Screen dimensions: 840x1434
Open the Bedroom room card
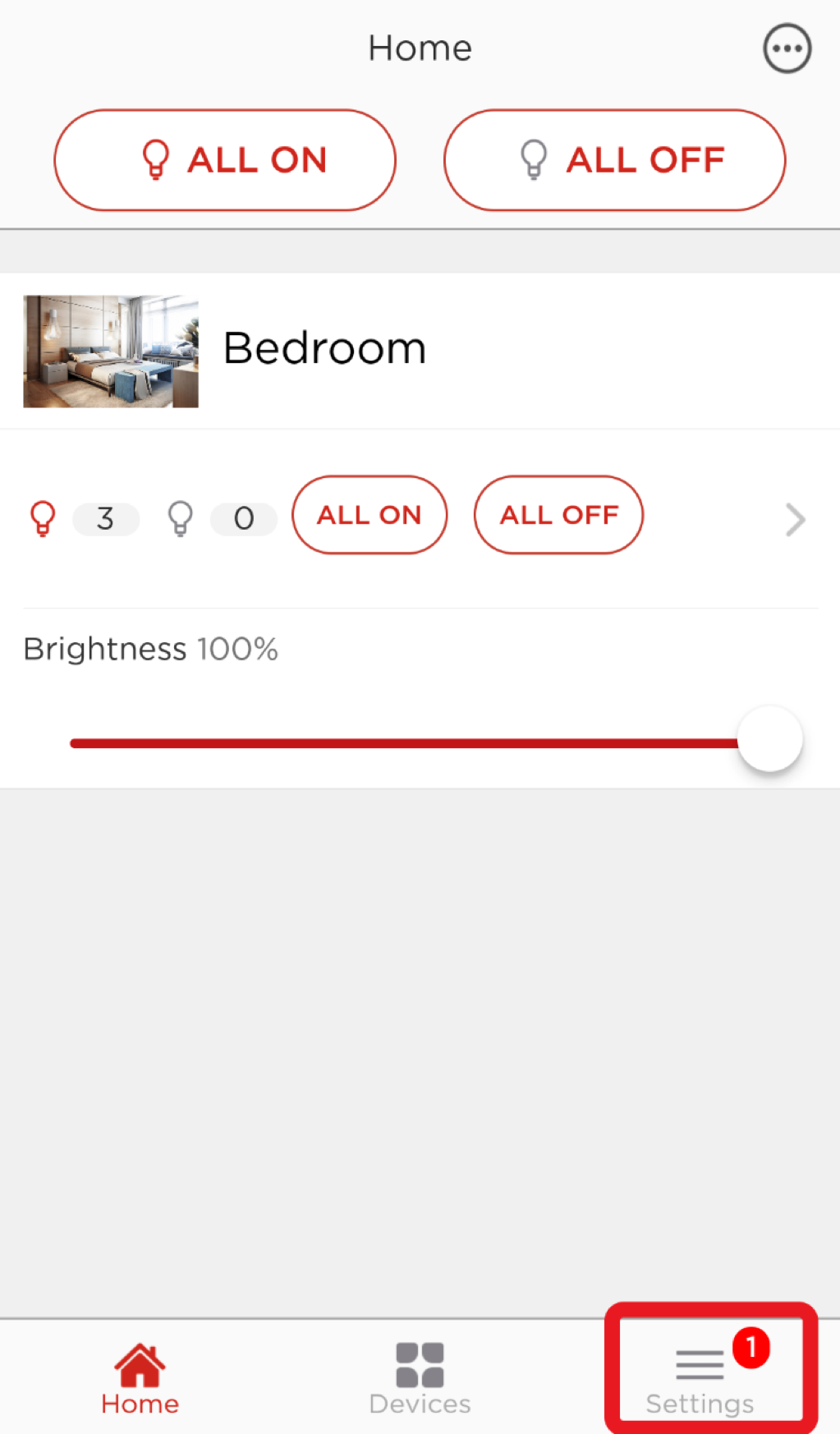[420, 351]
